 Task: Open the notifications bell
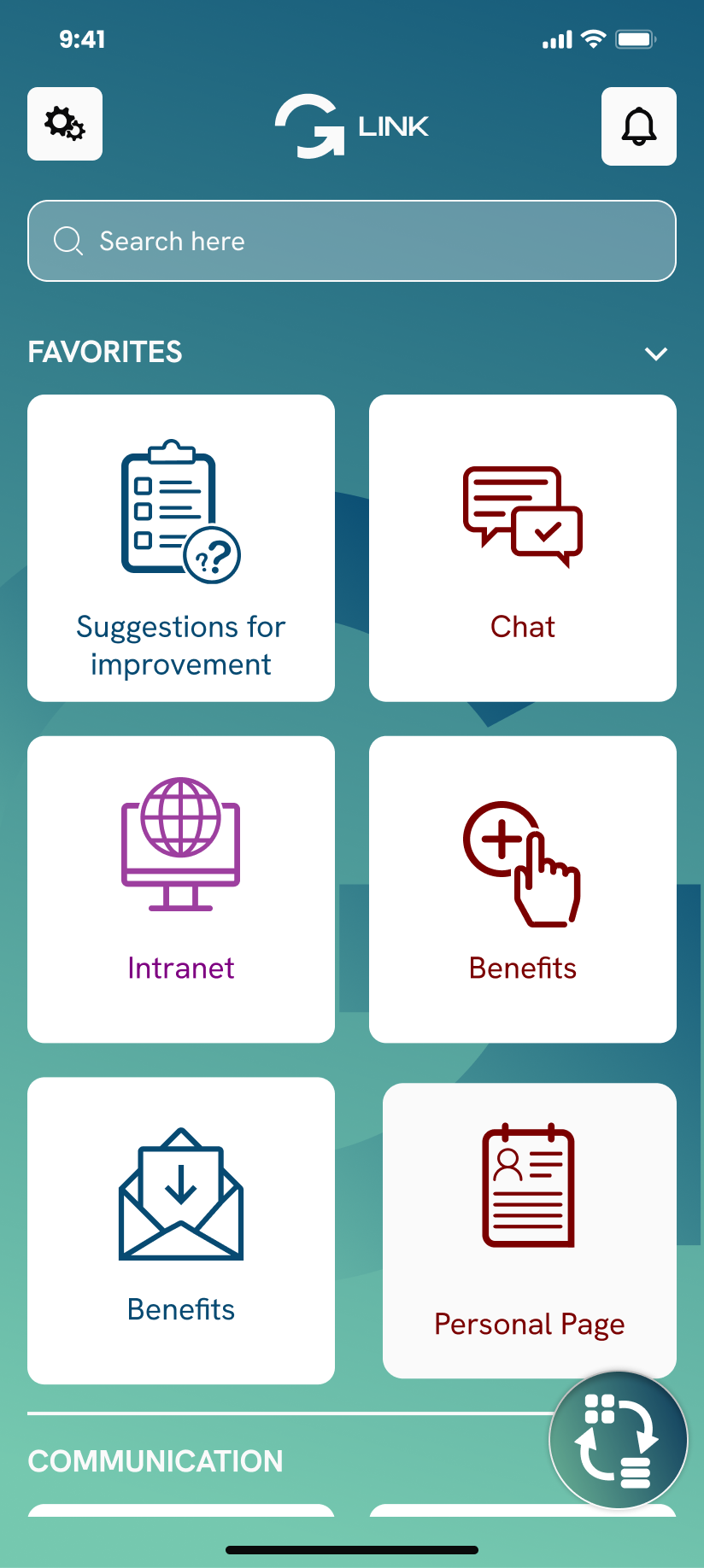click(x=638, y=126)
